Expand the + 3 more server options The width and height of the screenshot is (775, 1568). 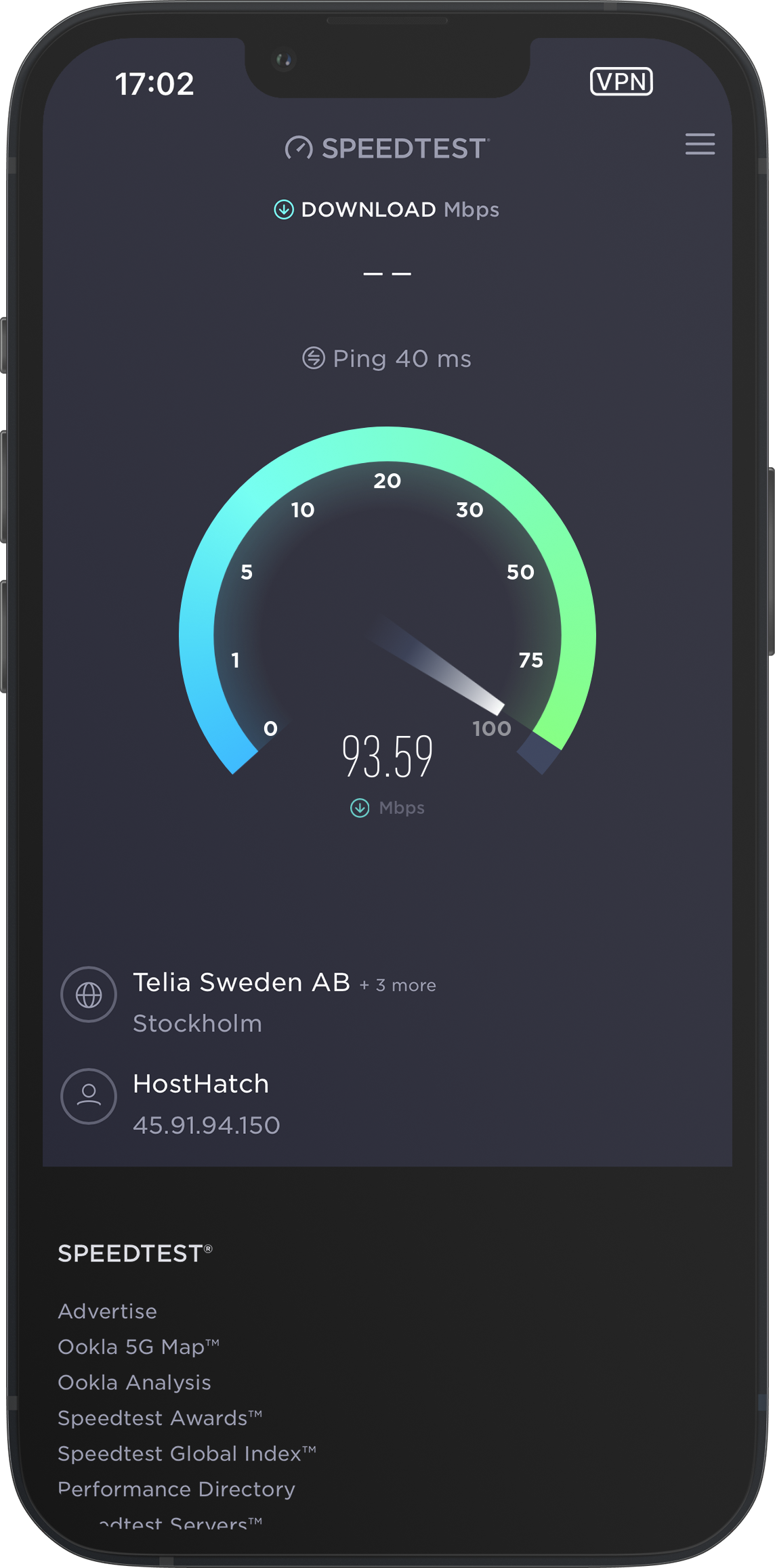coord(396,986)
